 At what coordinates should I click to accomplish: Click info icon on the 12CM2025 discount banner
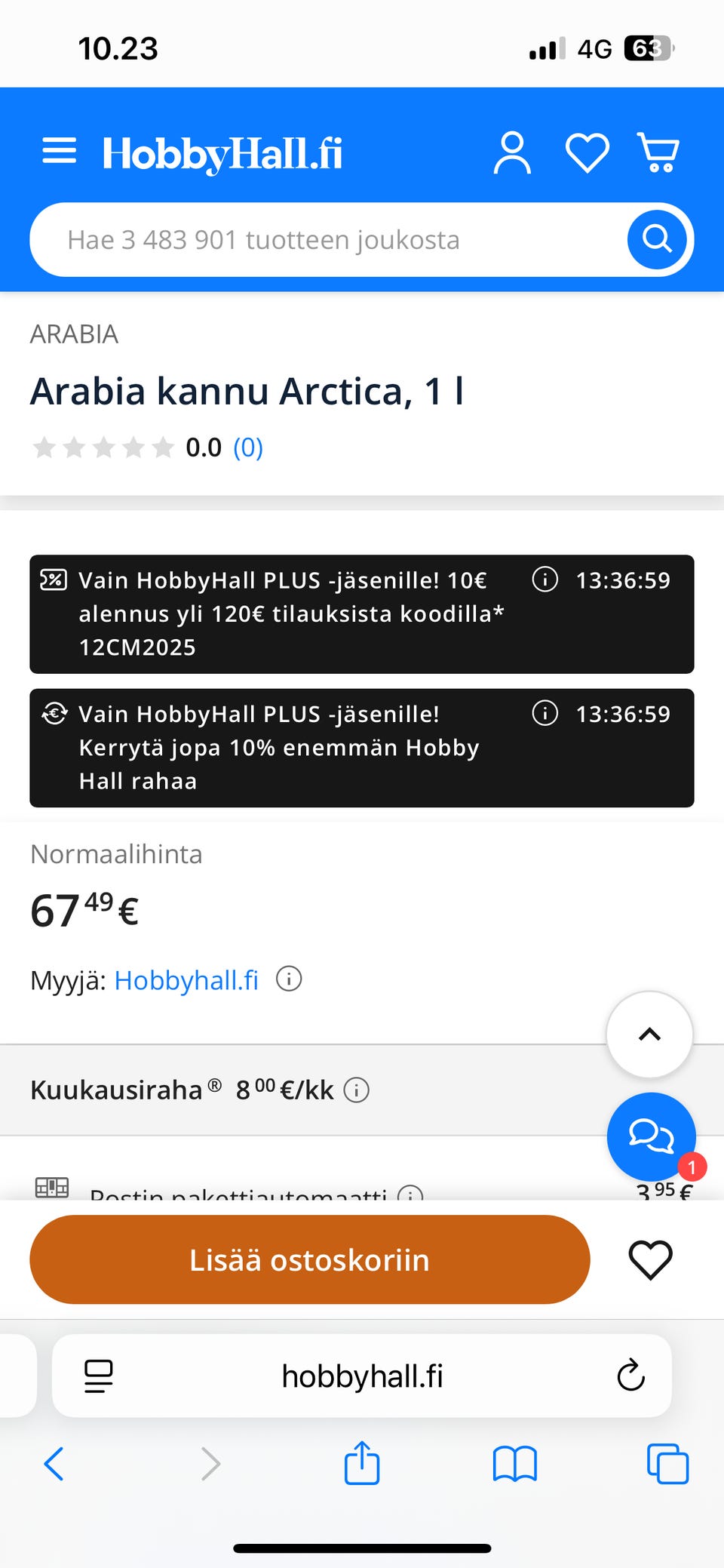coord(545,580)
